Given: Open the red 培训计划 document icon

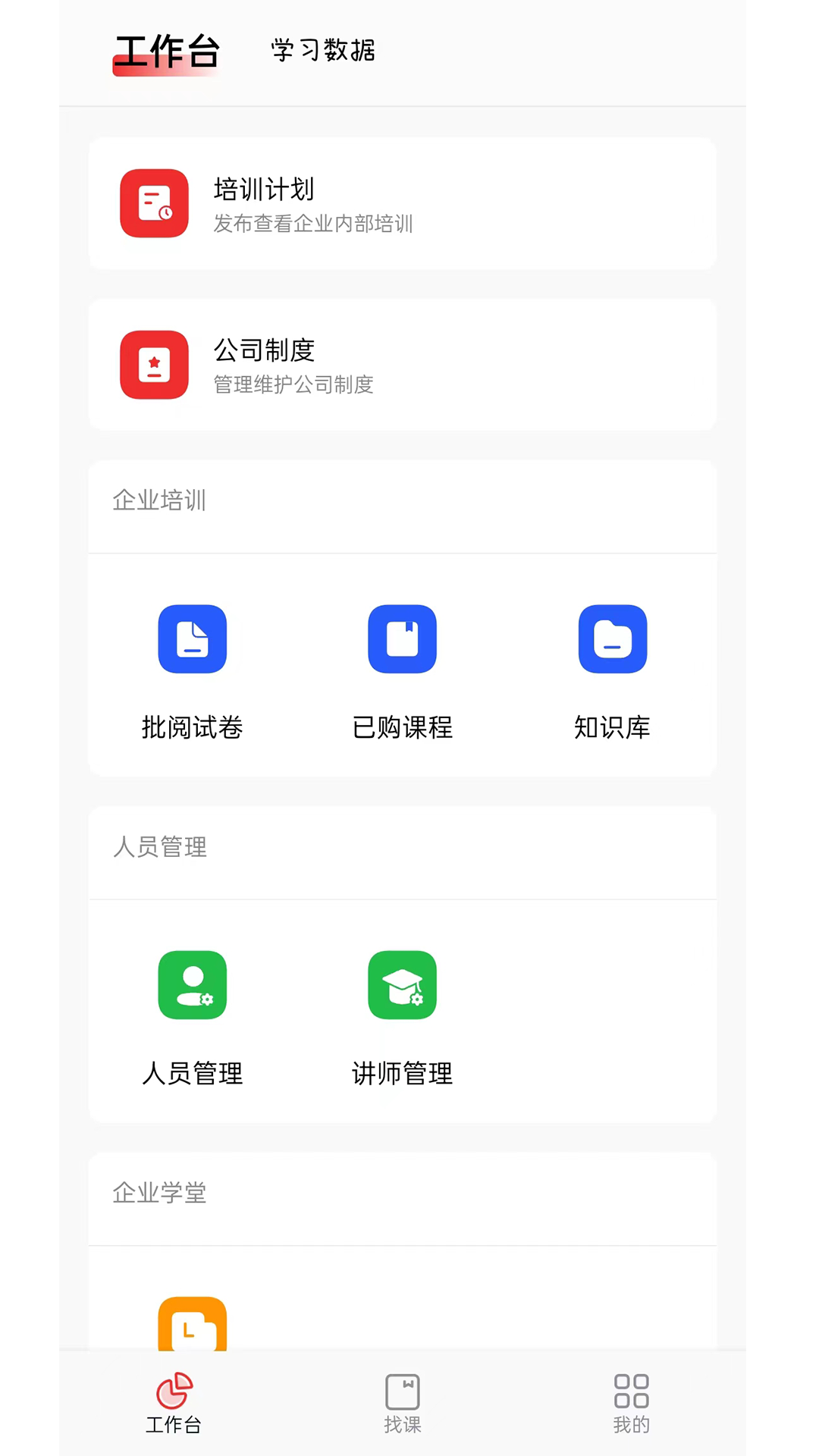Looking at the screenshot, I should [x=153, y=204].
